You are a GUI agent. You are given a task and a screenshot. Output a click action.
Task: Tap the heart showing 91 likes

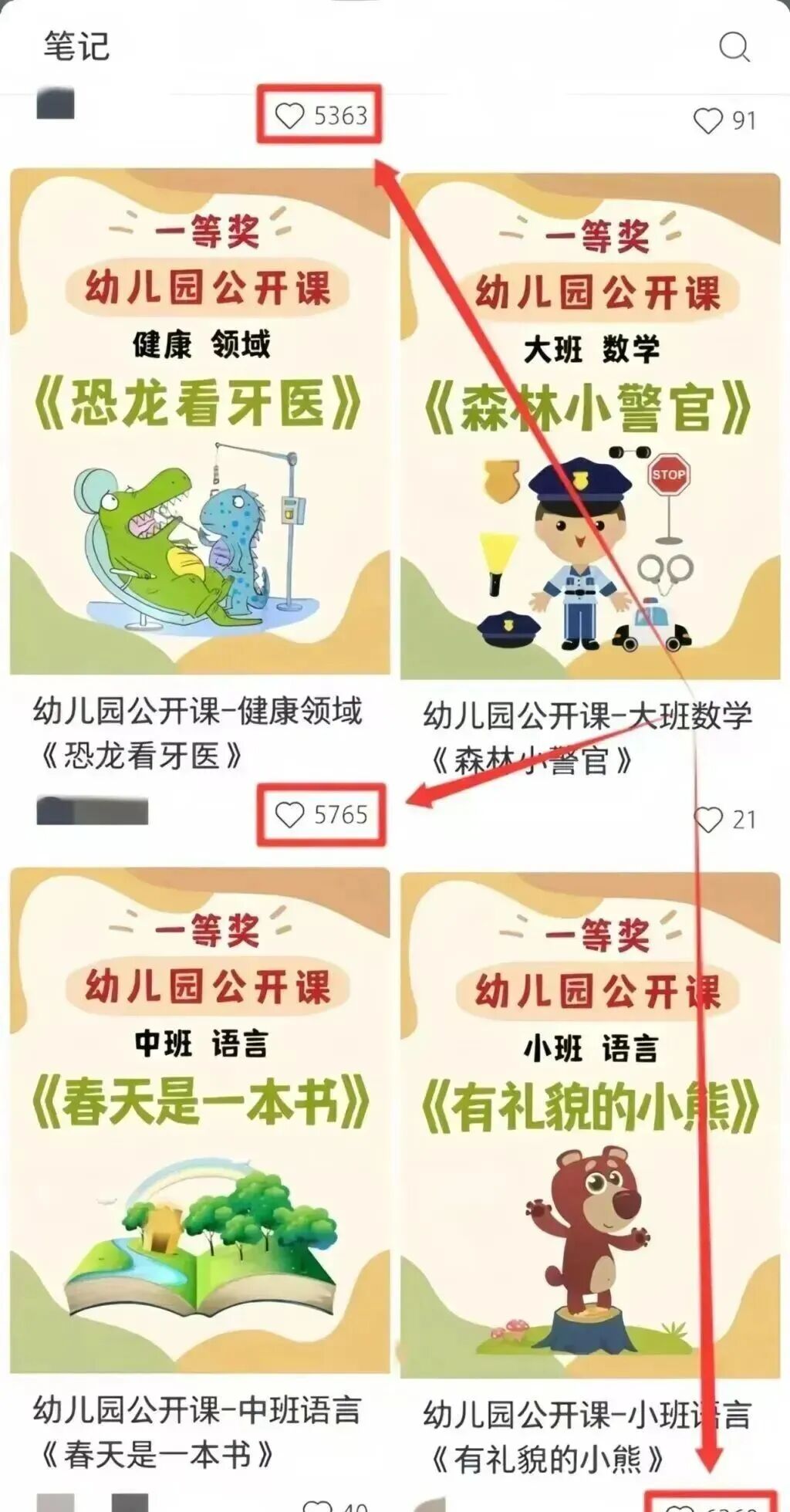(x=708, y=121)
